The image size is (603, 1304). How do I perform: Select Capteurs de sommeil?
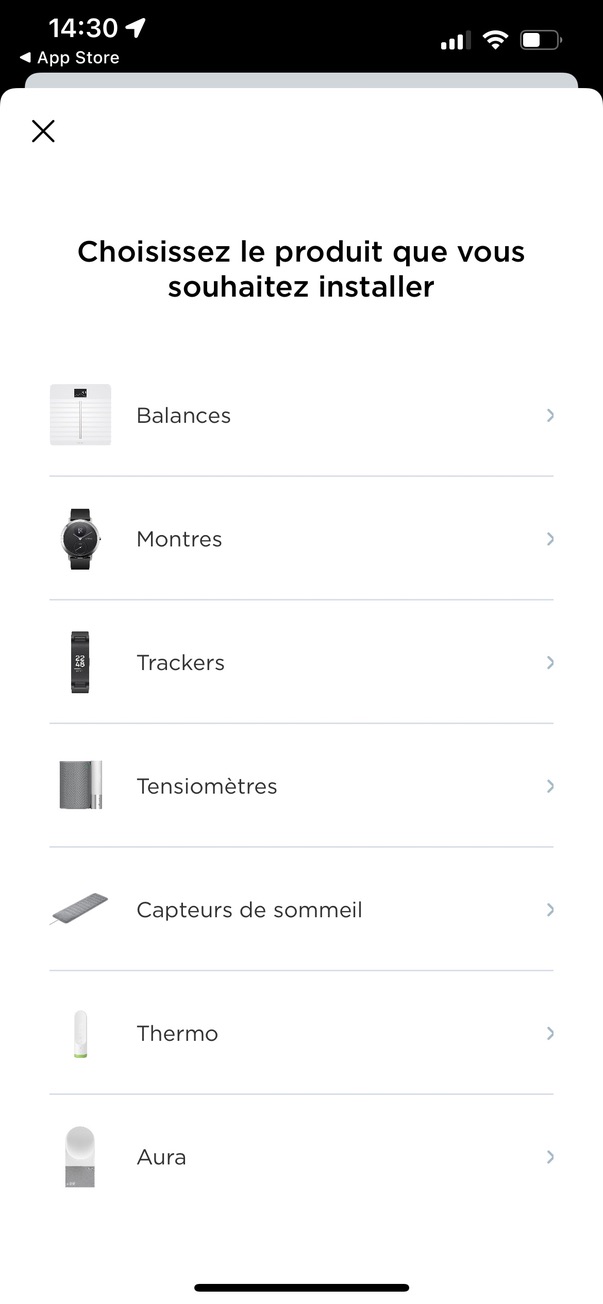[x=301, y=910]
